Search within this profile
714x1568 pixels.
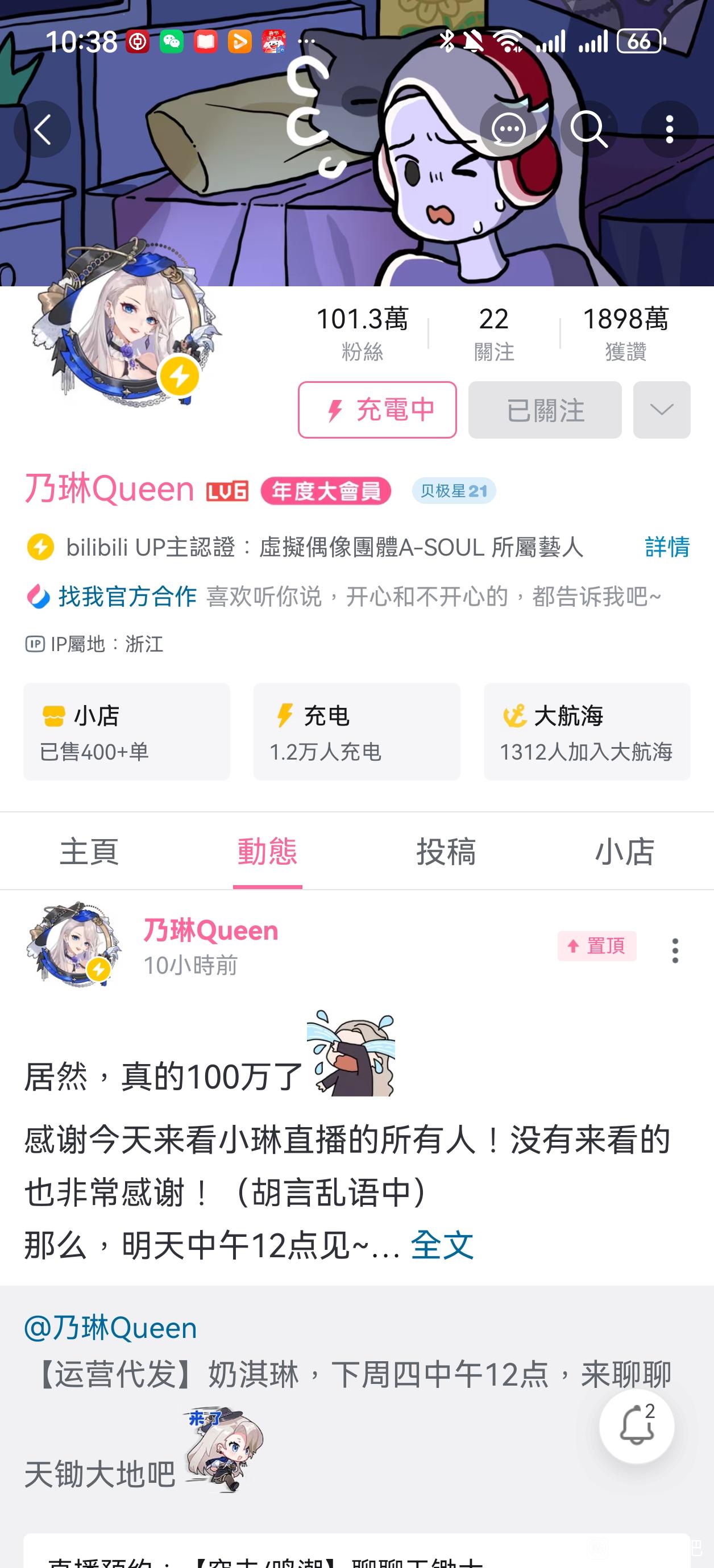pos(588,130)
